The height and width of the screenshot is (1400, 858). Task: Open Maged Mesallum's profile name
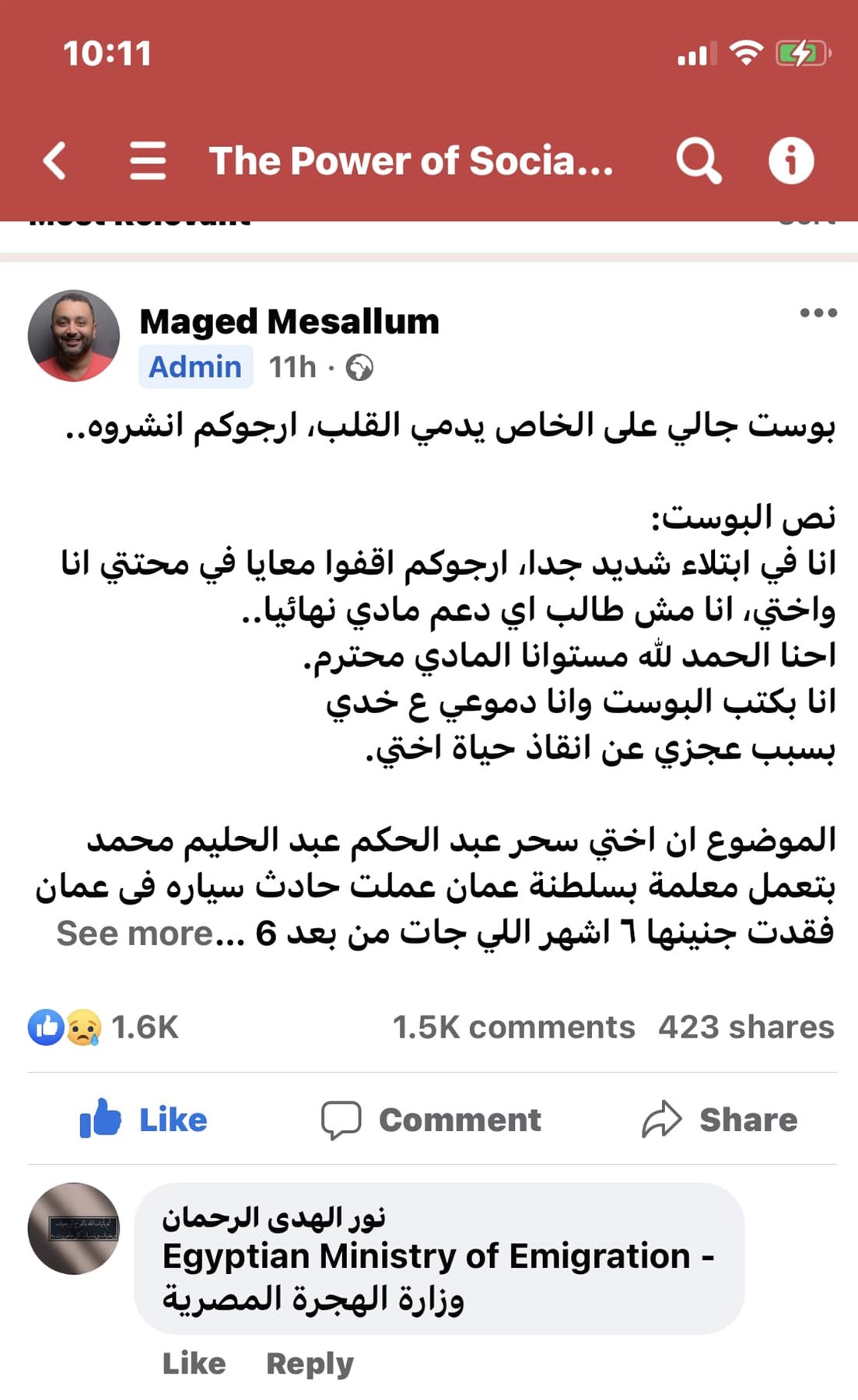289,321
